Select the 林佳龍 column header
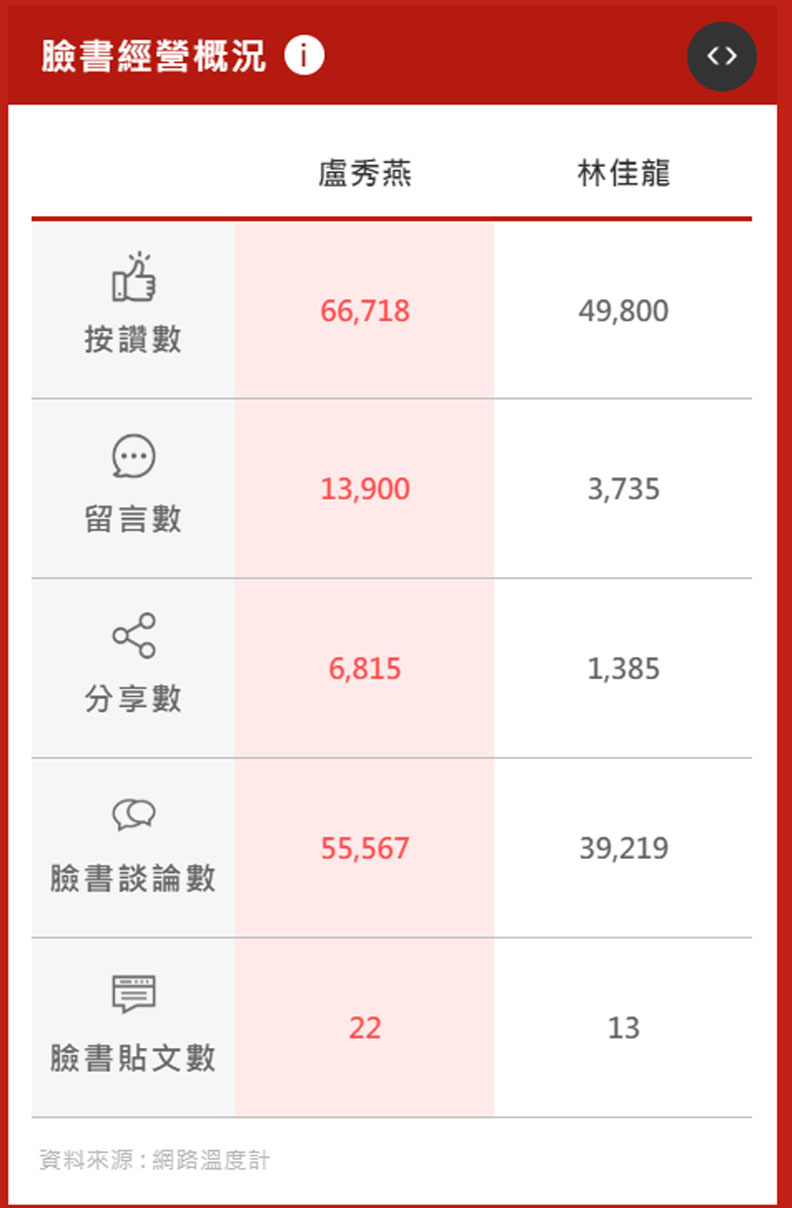The width and height of the screenshot is (792, 1208). pos(624,172)
